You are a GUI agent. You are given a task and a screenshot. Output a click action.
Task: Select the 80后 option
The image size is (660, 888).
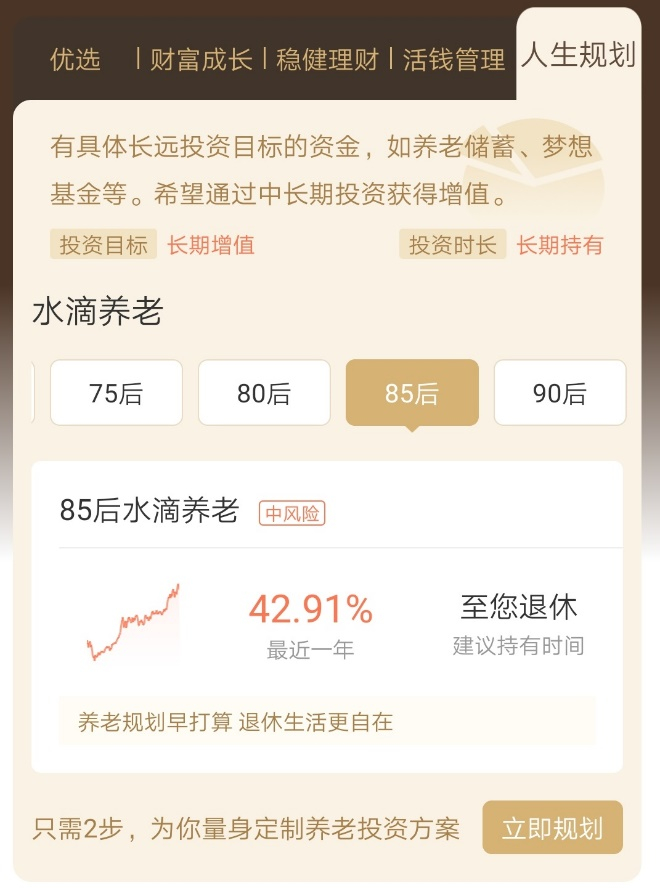point(264,392)
